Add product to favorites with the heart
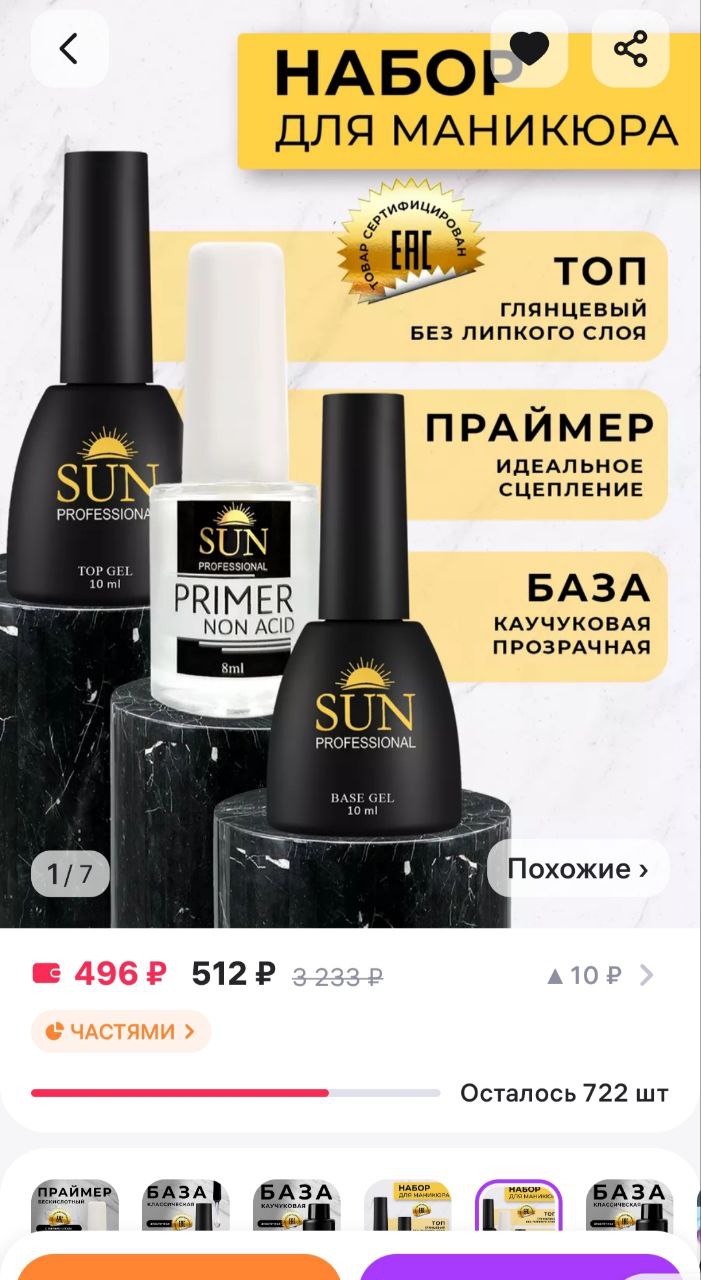 529,49
